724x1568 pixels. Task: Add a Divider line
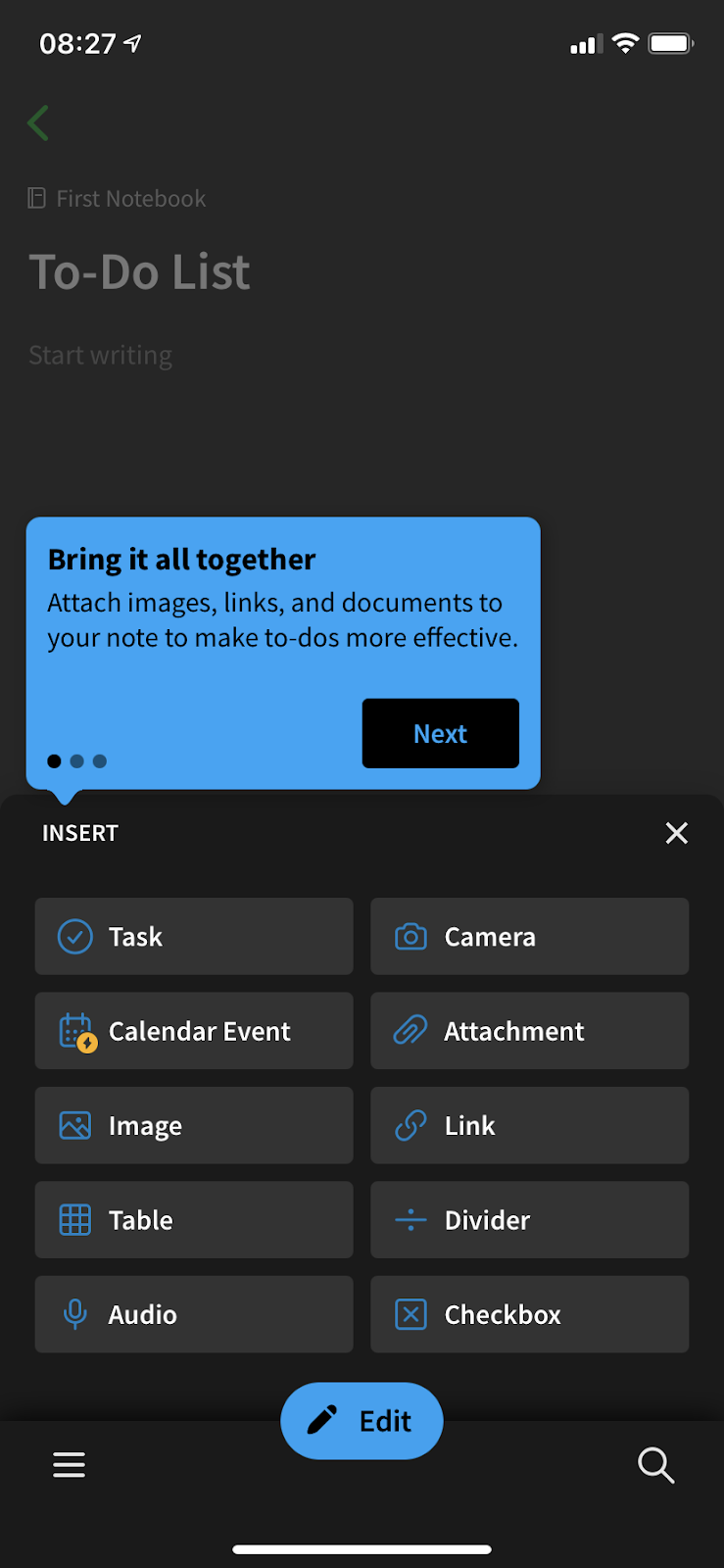529,1220
